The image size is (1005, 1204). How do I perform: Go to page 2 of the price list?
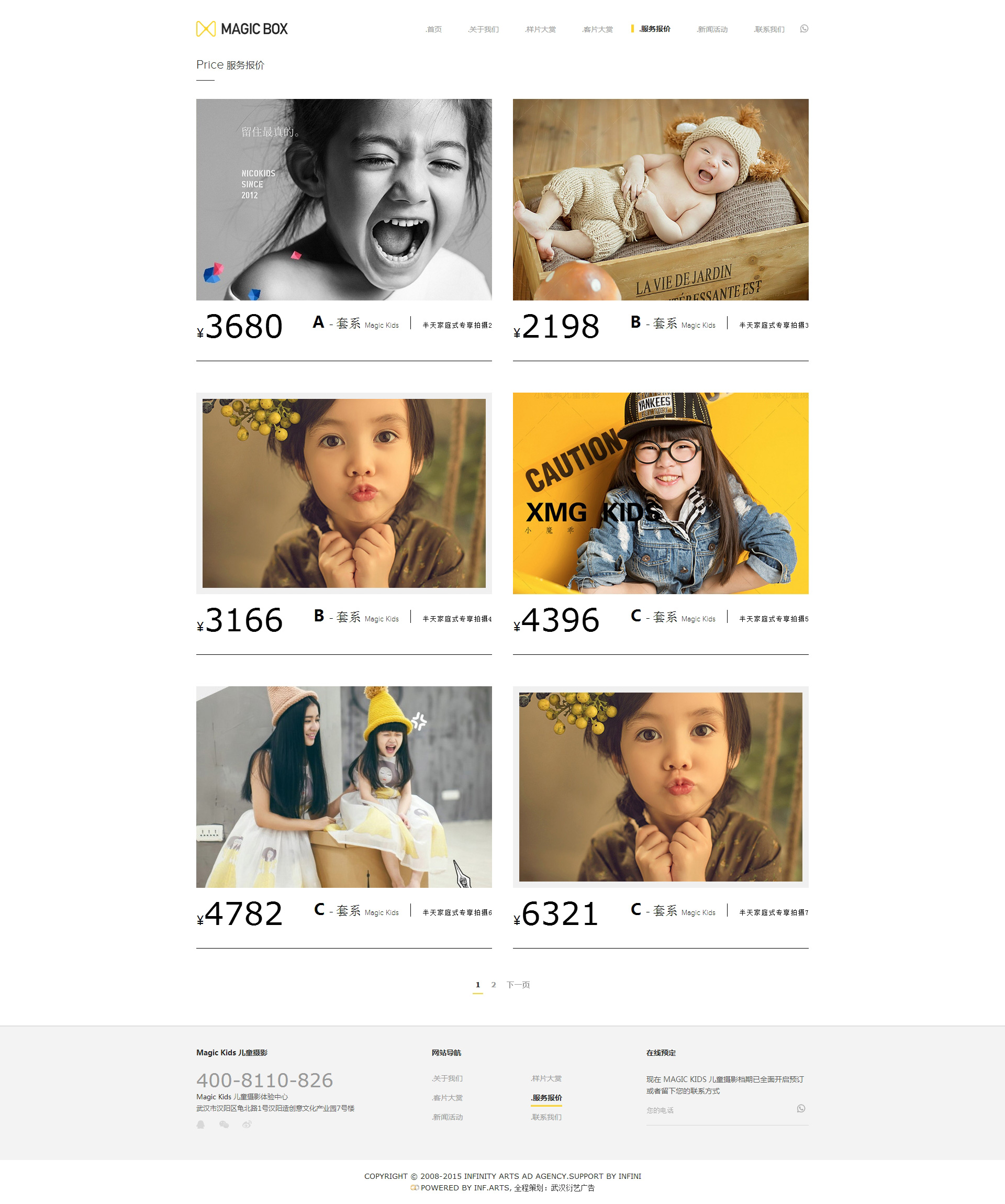[493, 985]
